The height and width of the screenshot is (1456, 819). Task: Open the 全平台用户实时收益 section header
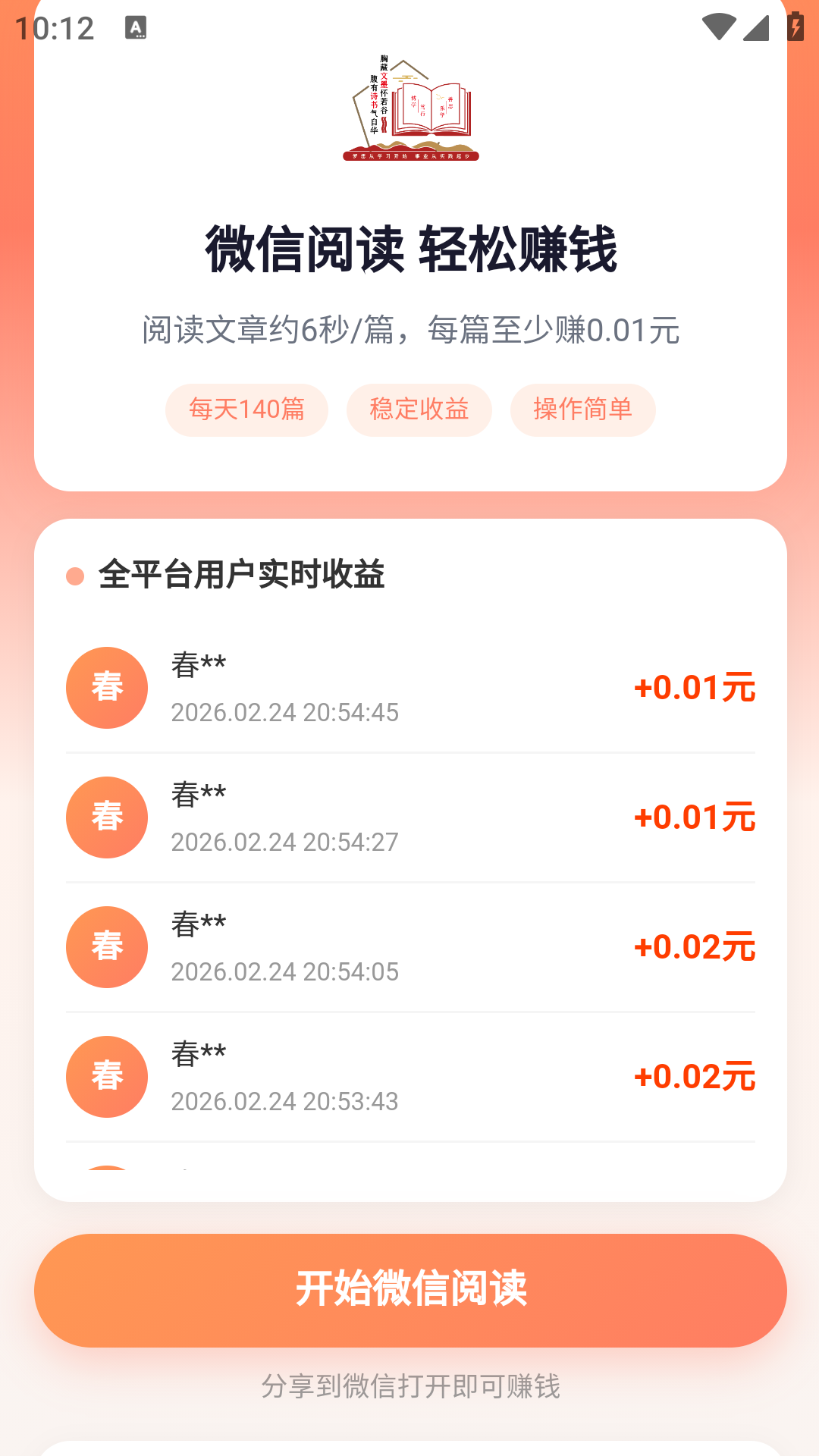point(243,575)
